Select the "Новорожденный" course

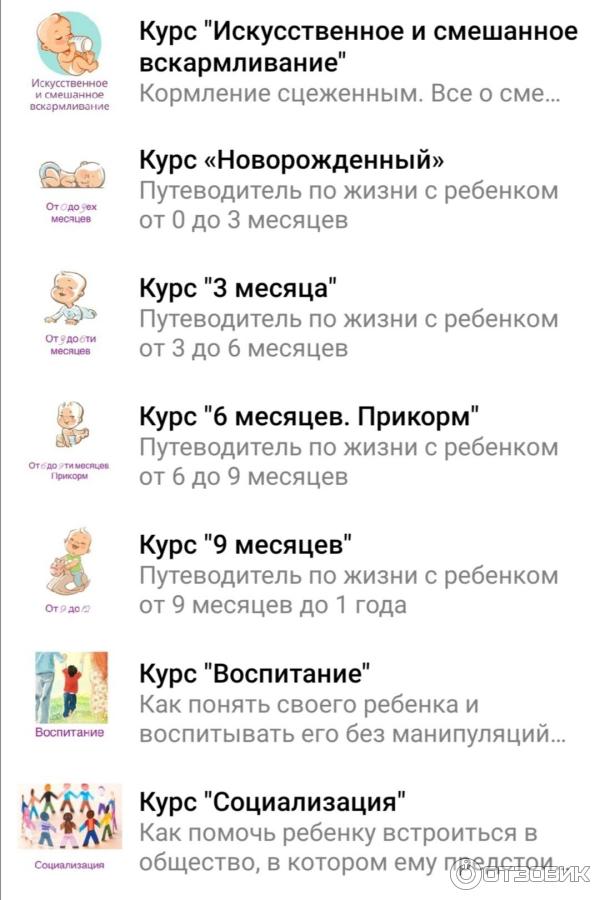292,160
